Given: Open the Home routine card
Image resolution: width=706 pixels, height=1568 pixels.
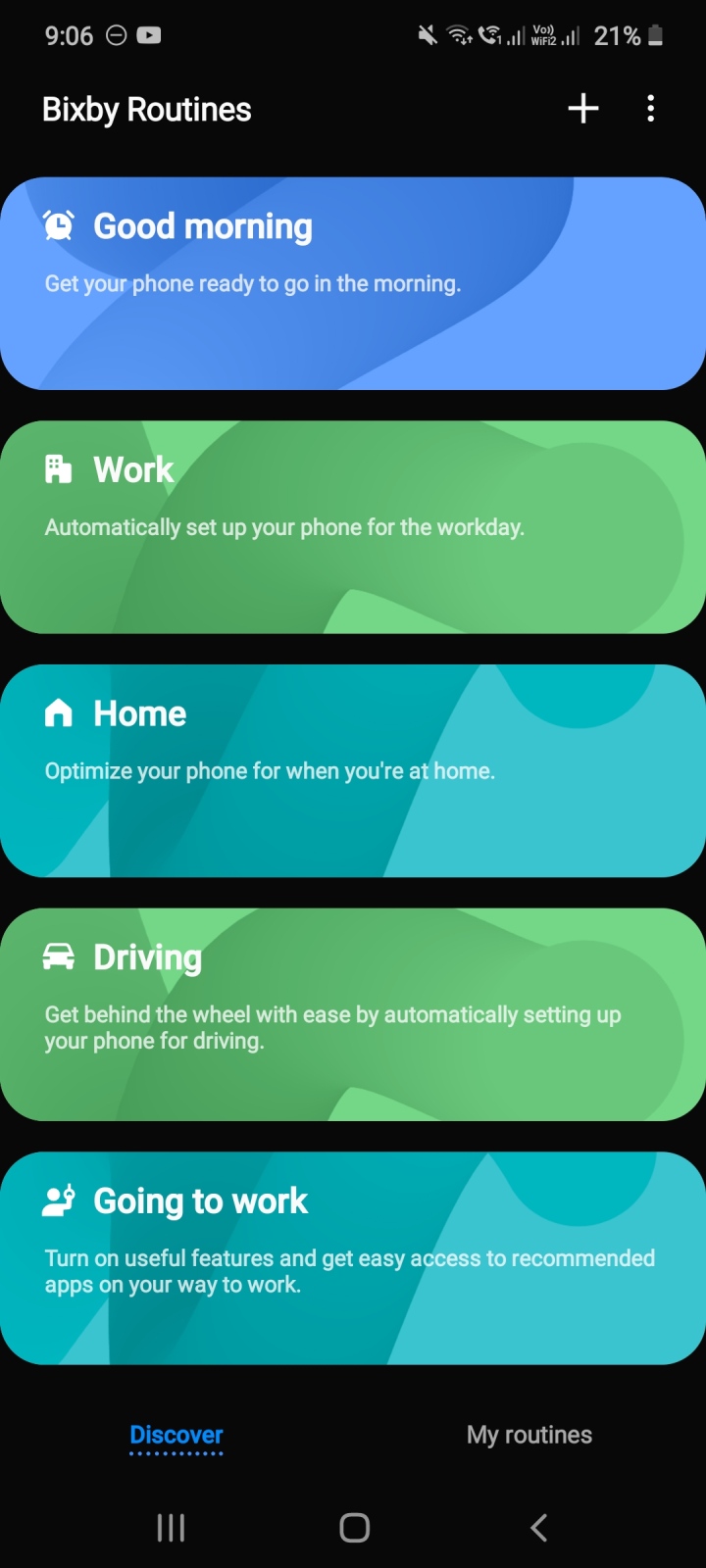Looking at the screenshot, I should [x=353, y=771].
